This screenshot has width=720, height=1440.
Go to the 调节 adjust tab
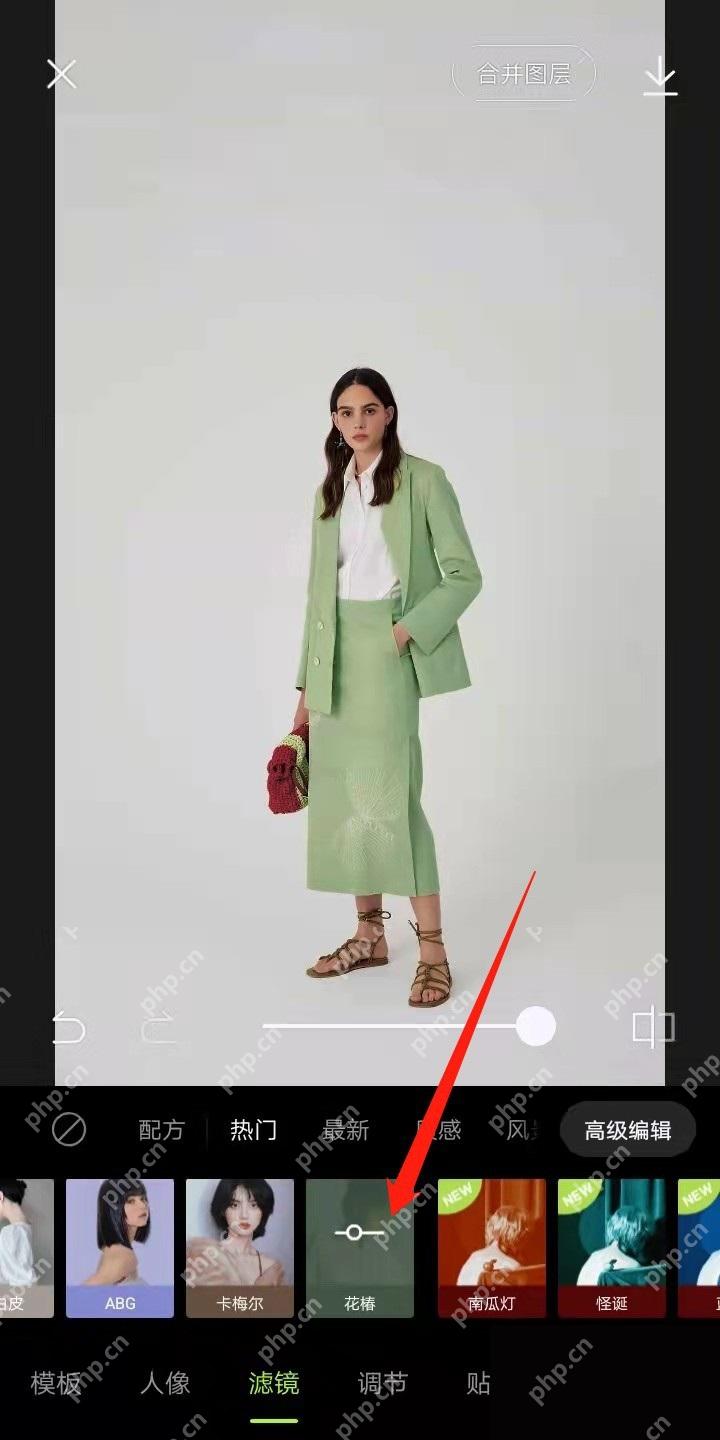pyautogui.click(x=383, y=1384)
